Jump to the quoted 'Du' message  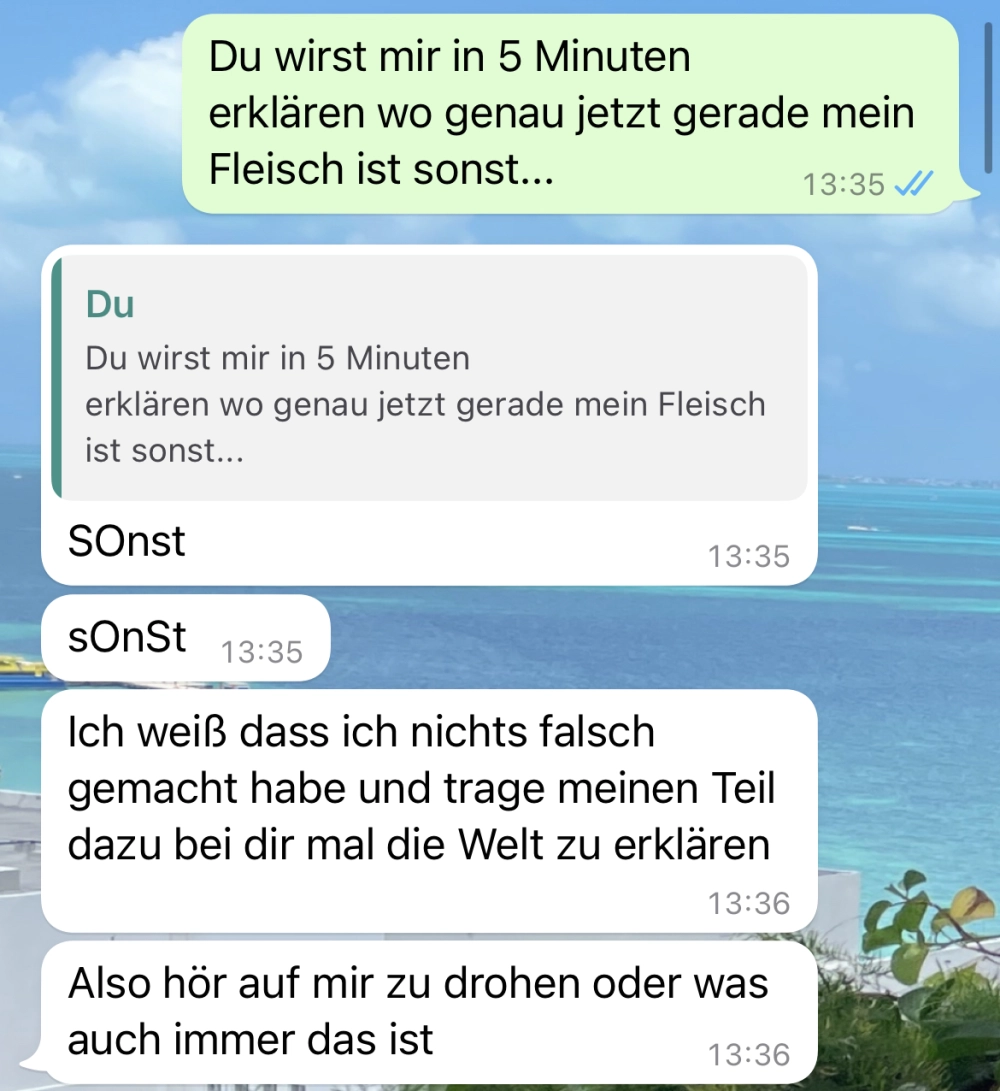point(430,378)
